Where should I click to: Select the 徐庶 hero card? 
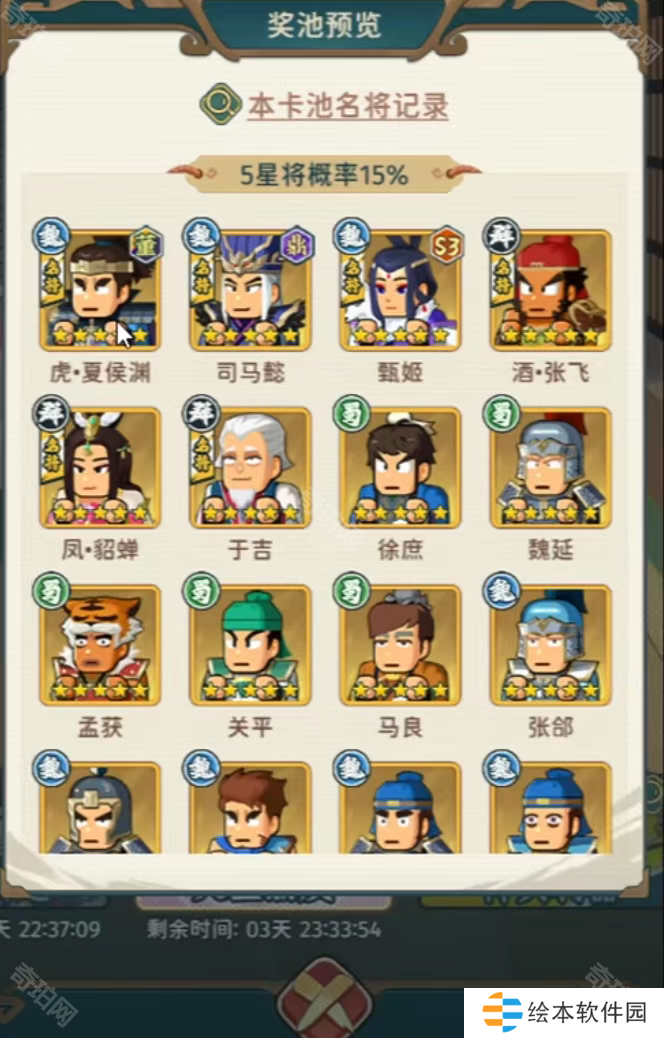pyautogui.click(x=400, y=467)
